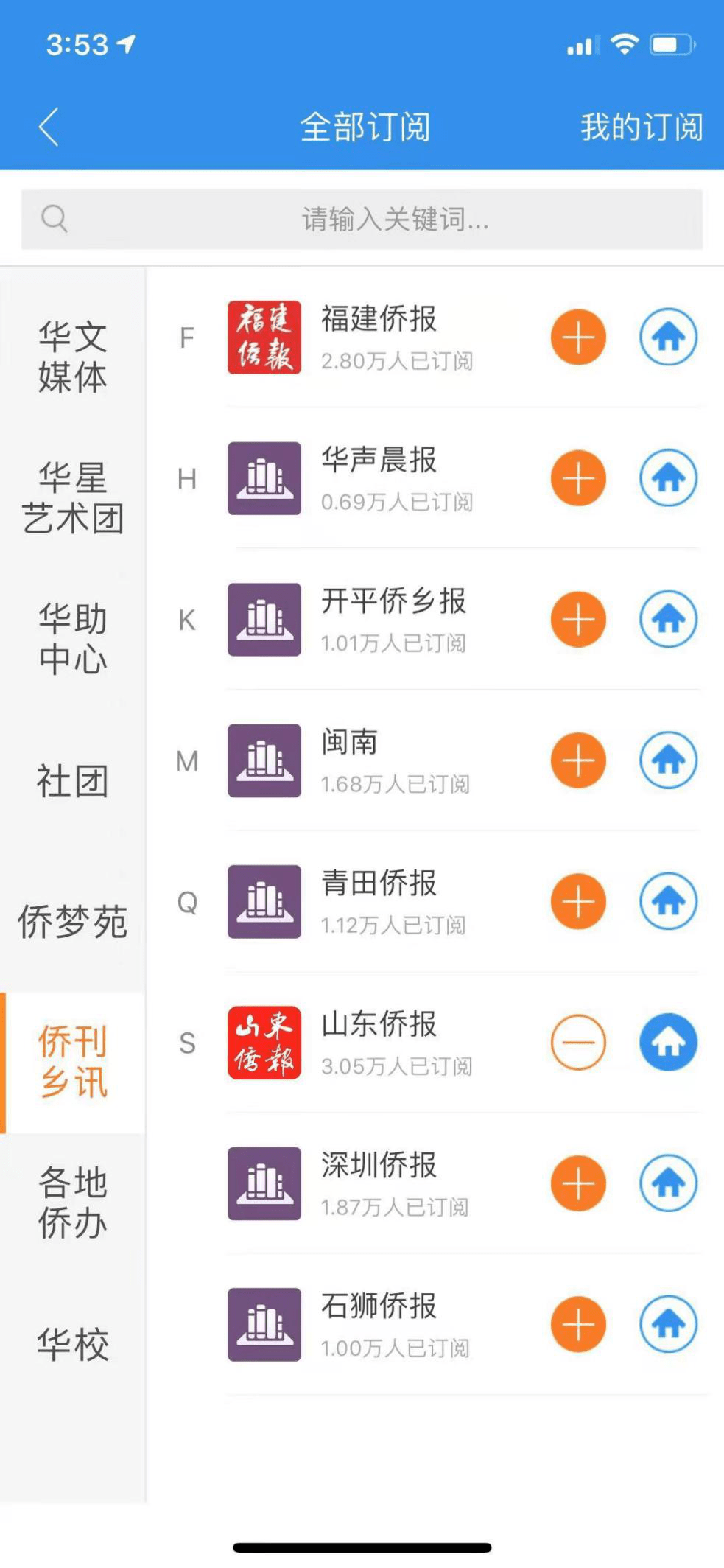The width and height of the screenshot is (724, 1568).
Task: Subscribe to 深圳侨报
Action: [x=578, y=1183]
